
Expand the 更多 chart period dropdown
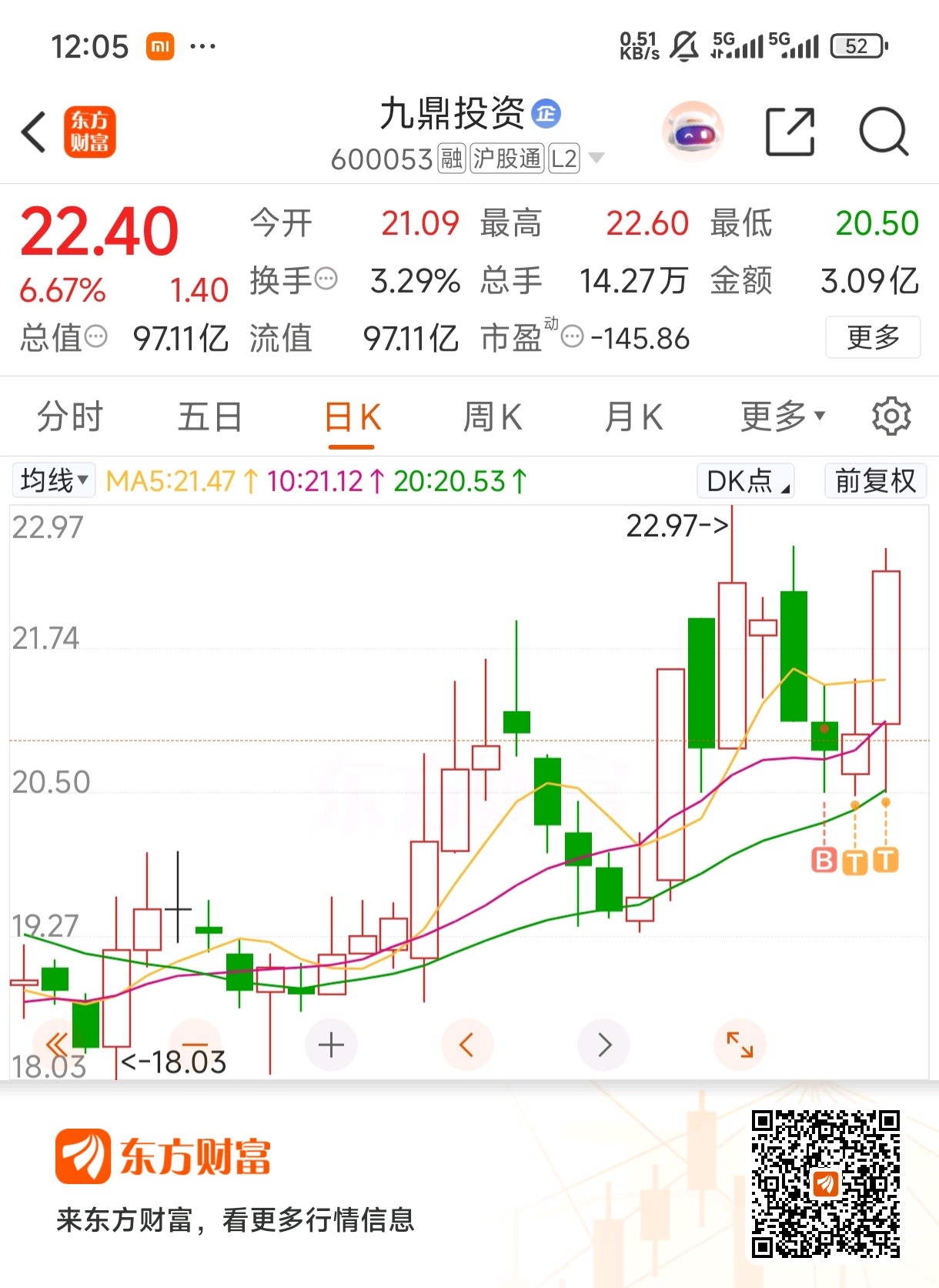point(782,417)
